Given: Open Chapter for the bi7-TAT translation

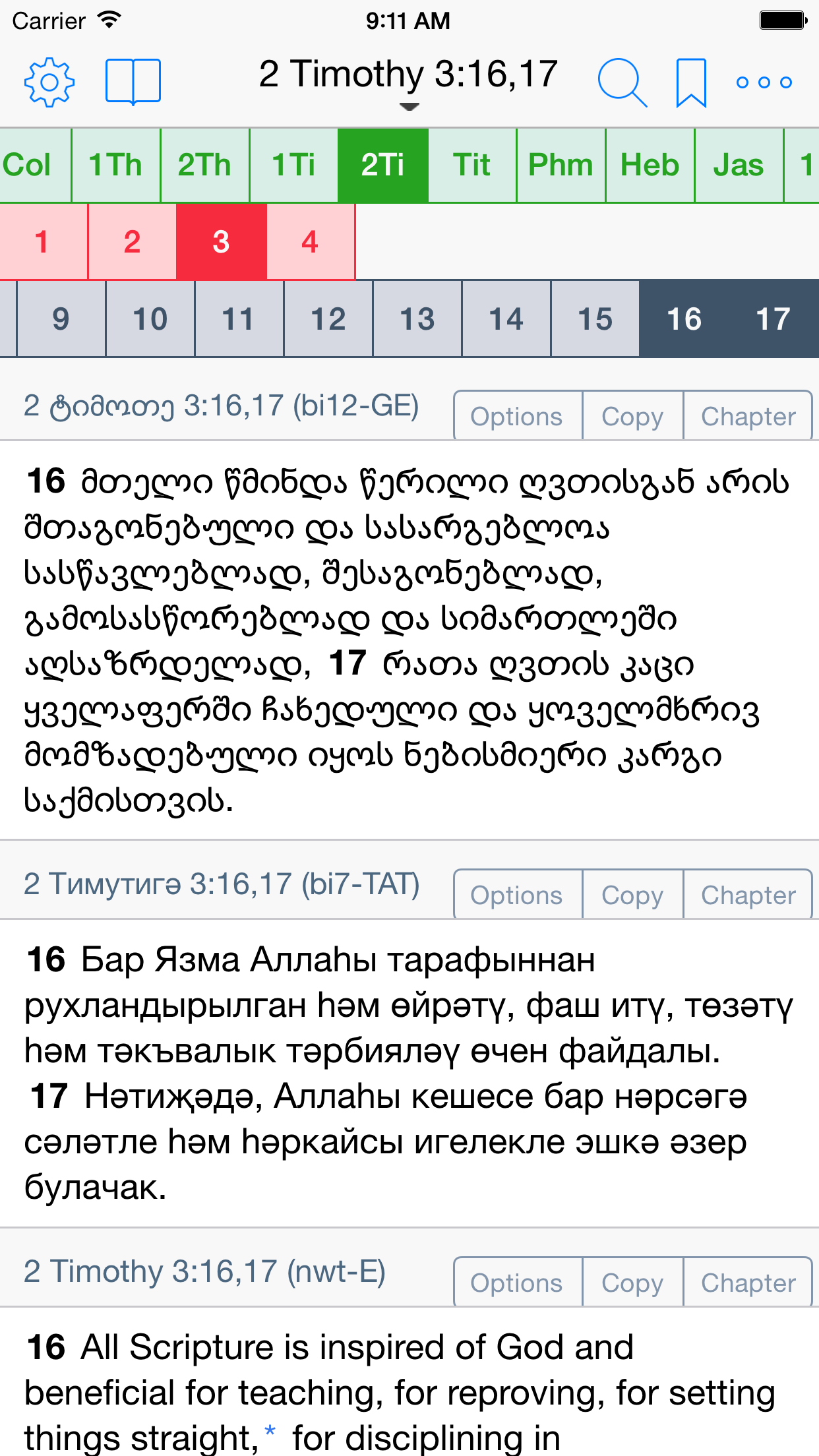Looking at the screenshot, I should click(748, 895).
